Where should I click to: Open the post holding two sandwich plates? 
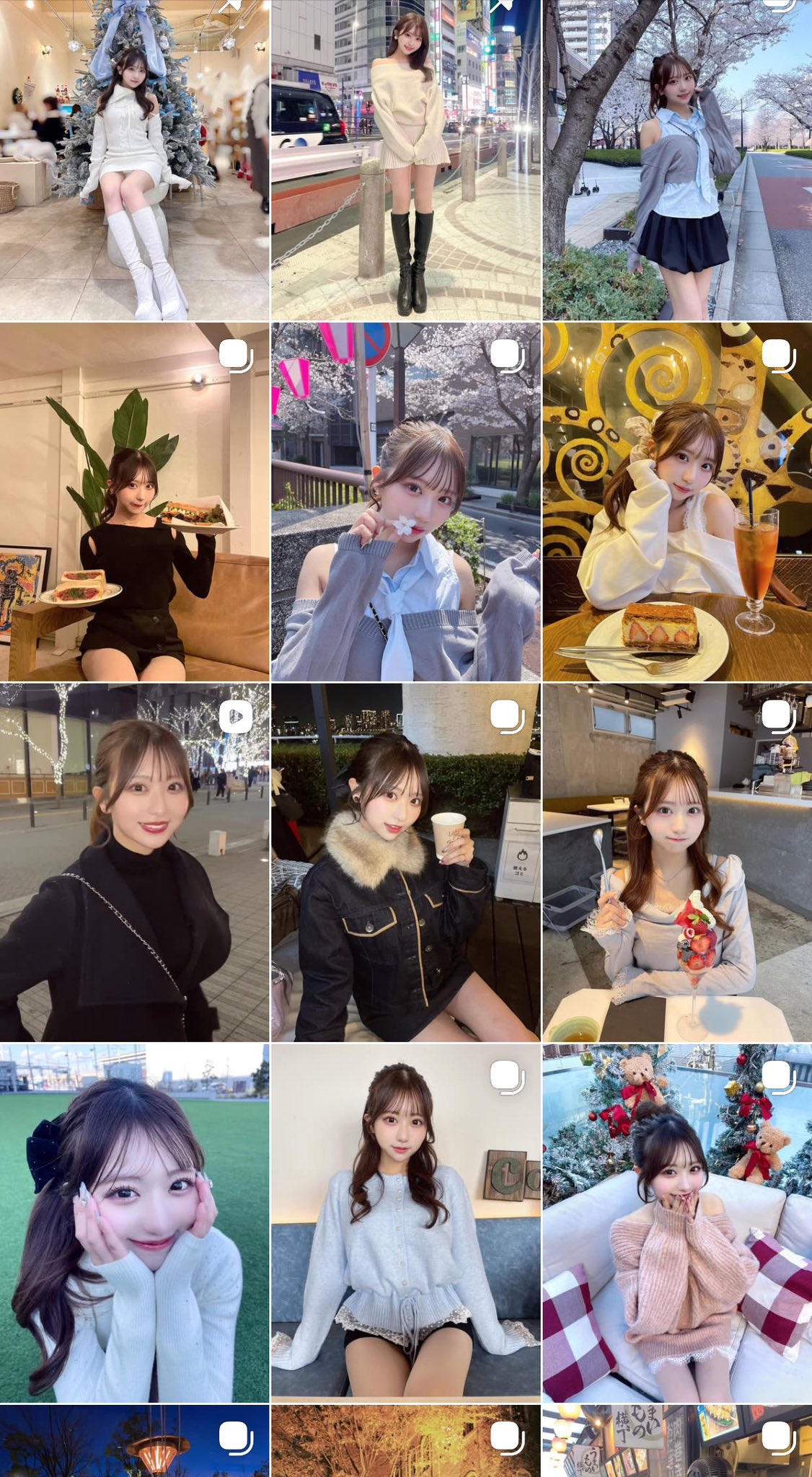(134, 502)
